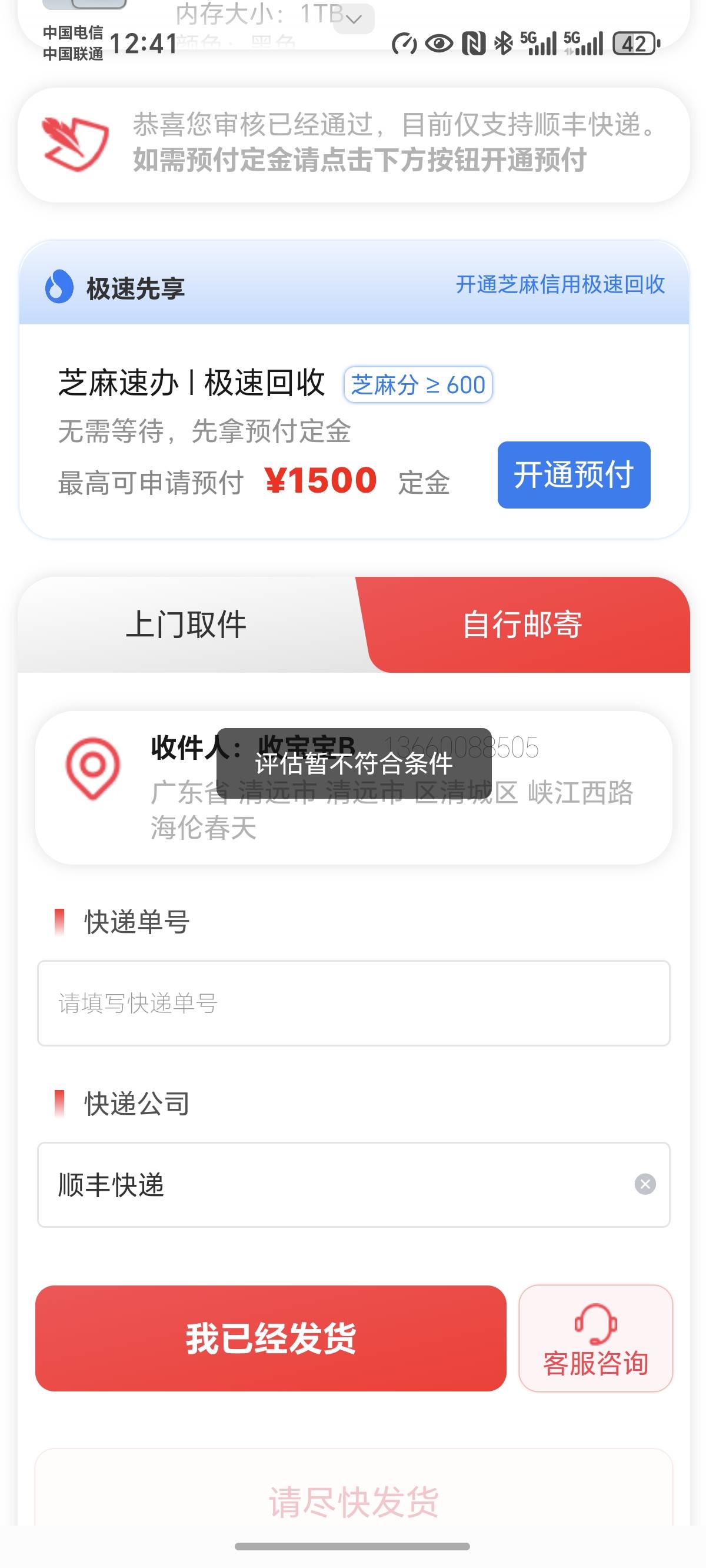Clear the 顺丰快递 courier company field
Viewport: 706px width, 1568px height.
pyautogui.click(x=645, y=1184)
